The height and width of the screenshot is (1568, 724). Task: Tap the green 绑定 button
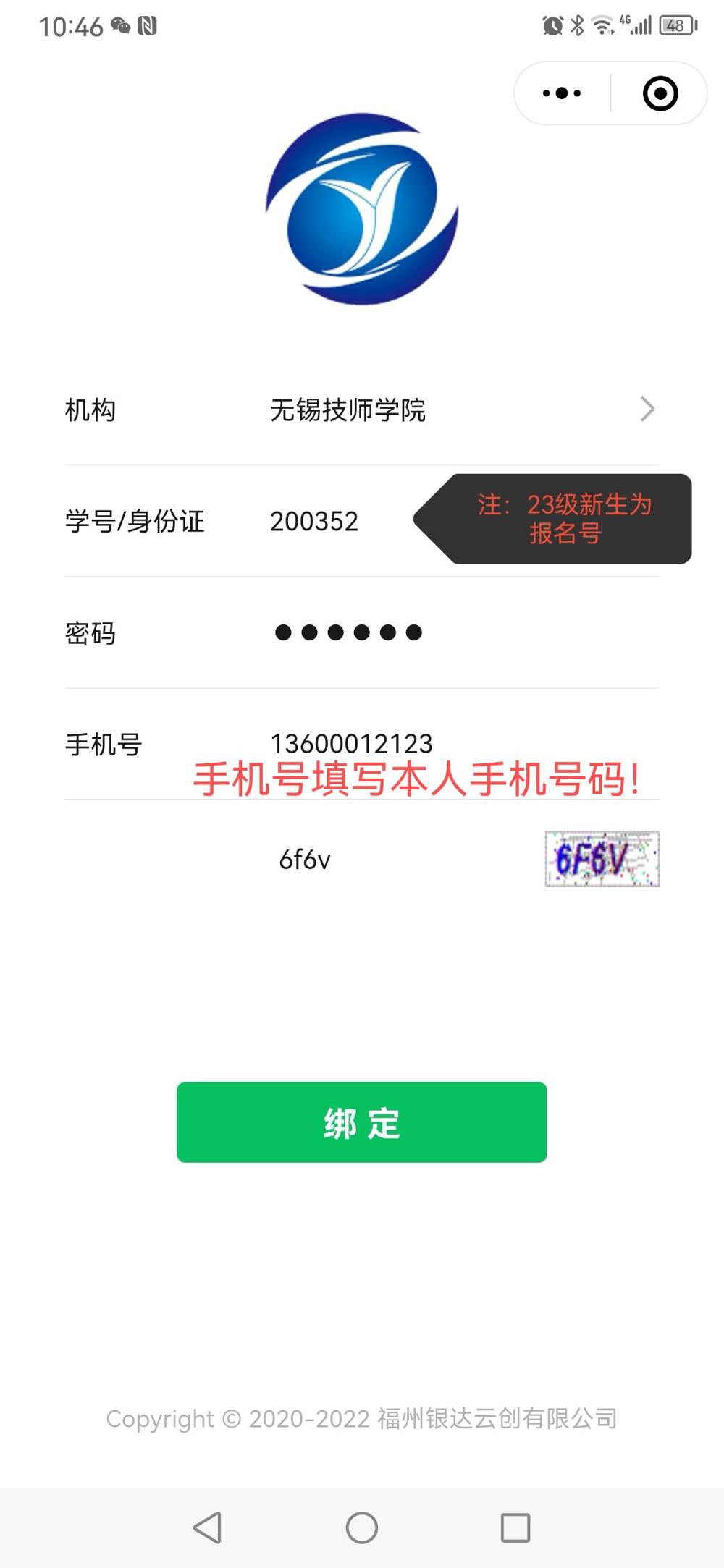(361, 1122)
